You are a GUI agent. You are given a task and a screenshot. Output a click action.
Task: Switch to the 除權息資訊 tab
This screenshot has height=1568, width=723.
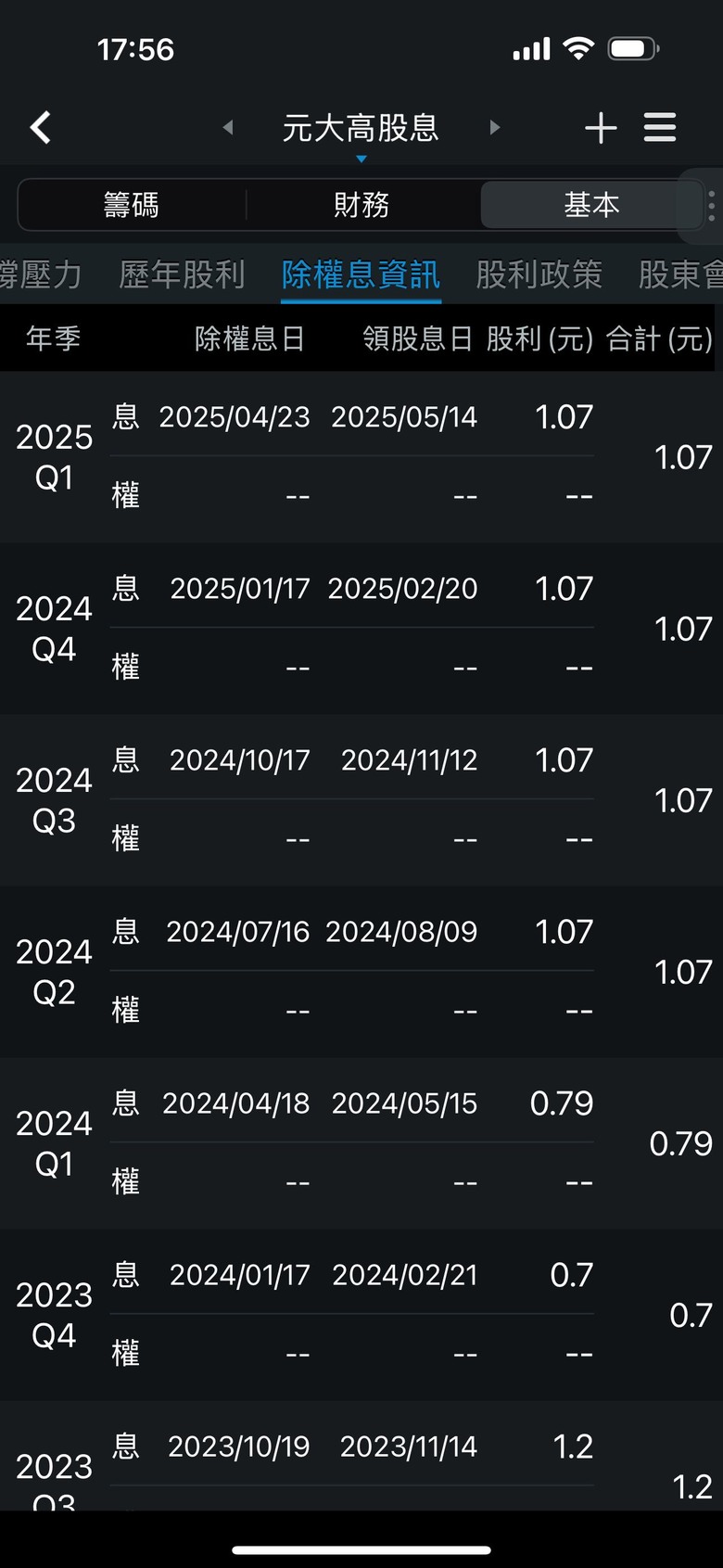(361, 274)
